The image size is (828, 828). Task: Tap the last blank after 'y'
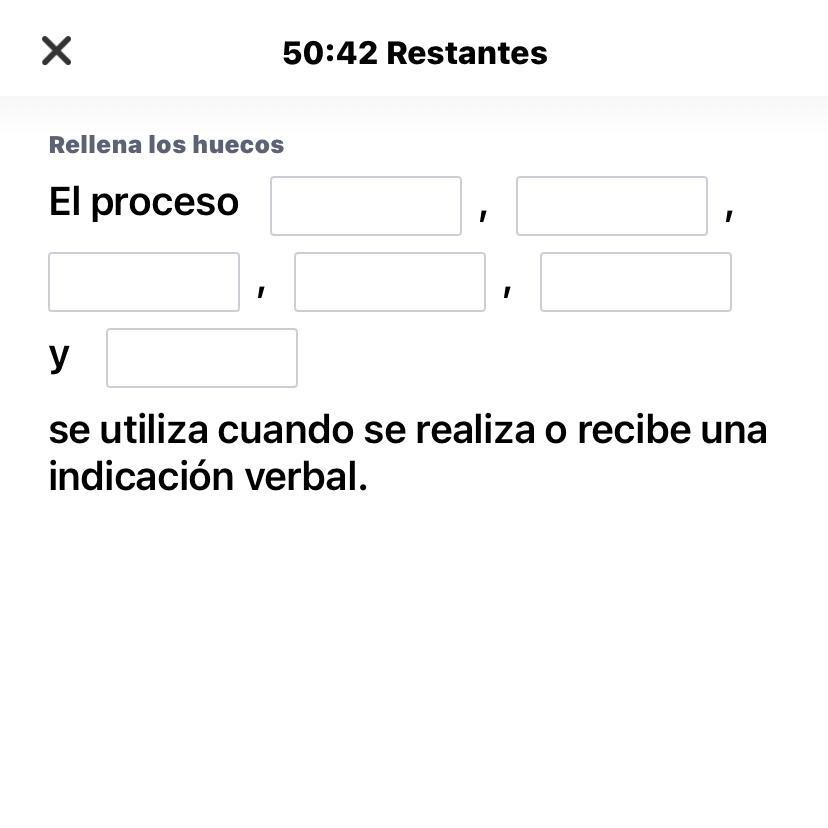[202, 358]
